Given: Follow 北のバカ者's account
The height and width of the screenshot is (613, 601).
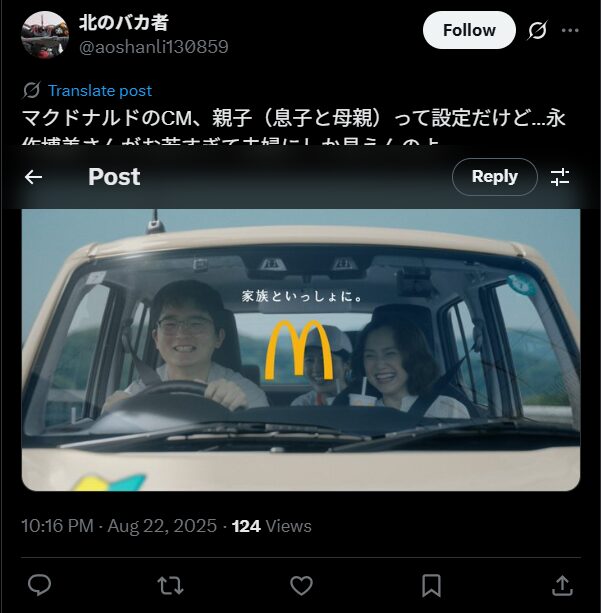Looking at the screenshot, I should [x=469, y=30].
